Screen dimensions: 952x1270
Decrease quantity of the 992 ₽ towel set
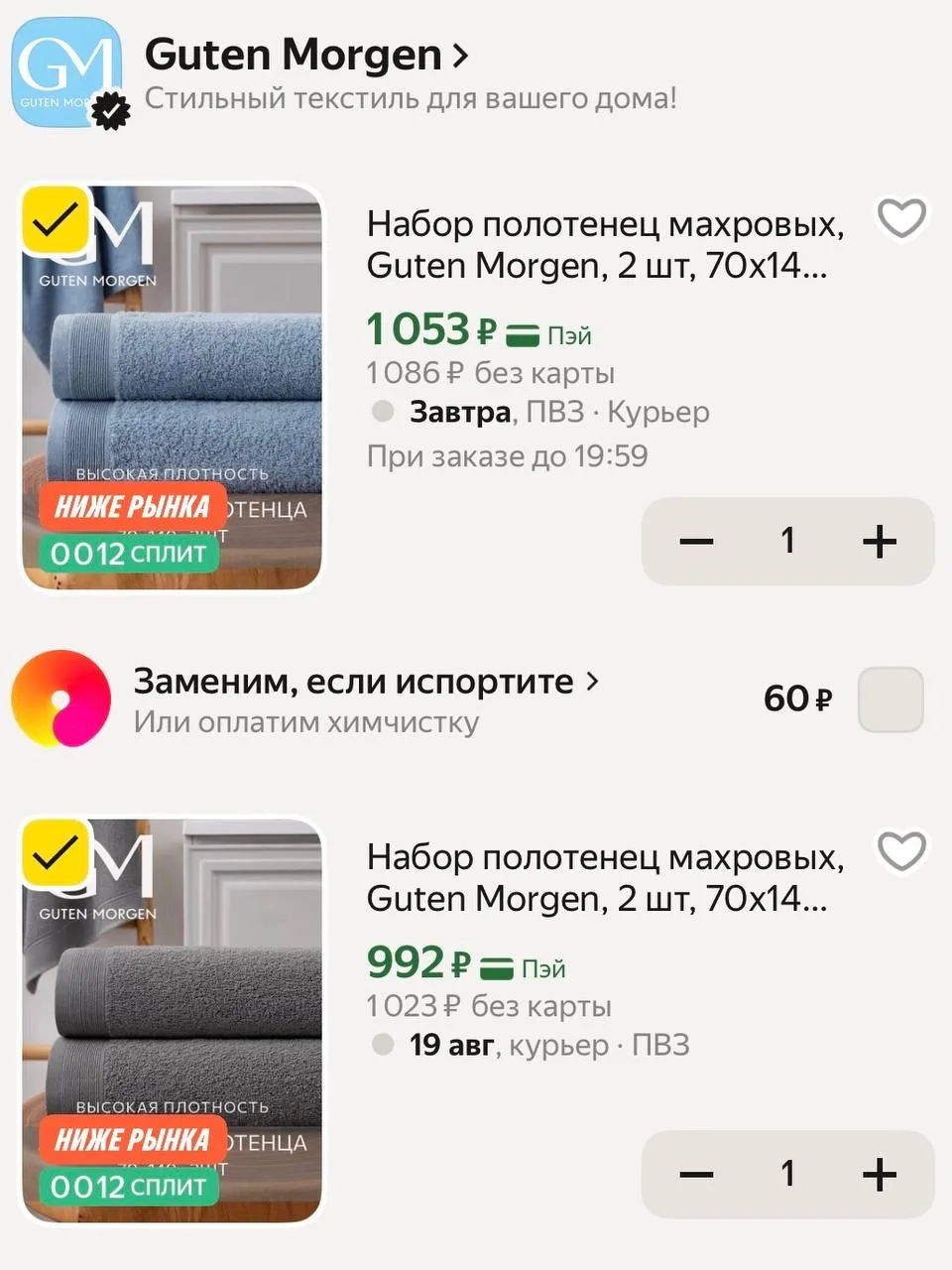[x=696, y=1175]
